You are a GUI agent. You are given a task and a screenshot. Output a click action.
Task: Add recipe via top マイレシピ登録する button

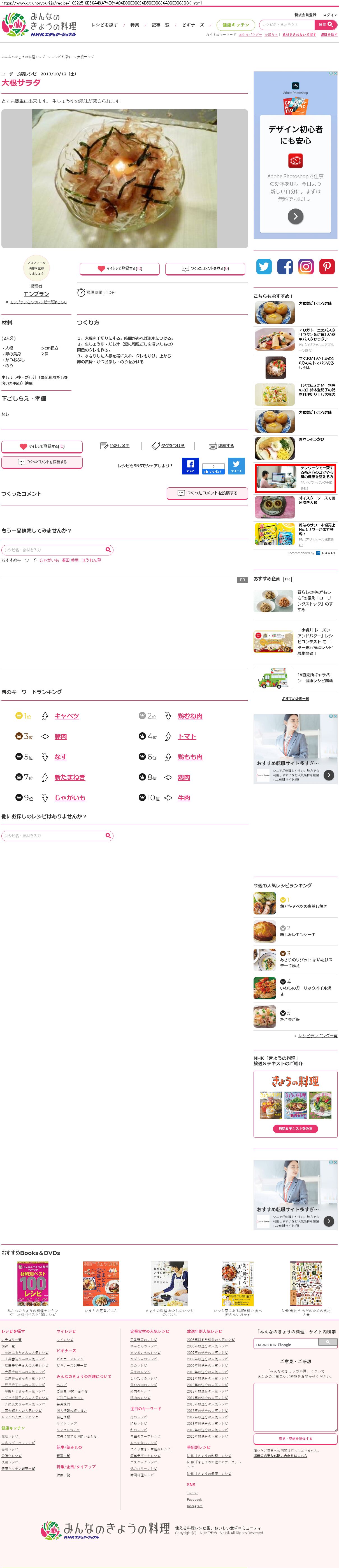tap(120, 268)
